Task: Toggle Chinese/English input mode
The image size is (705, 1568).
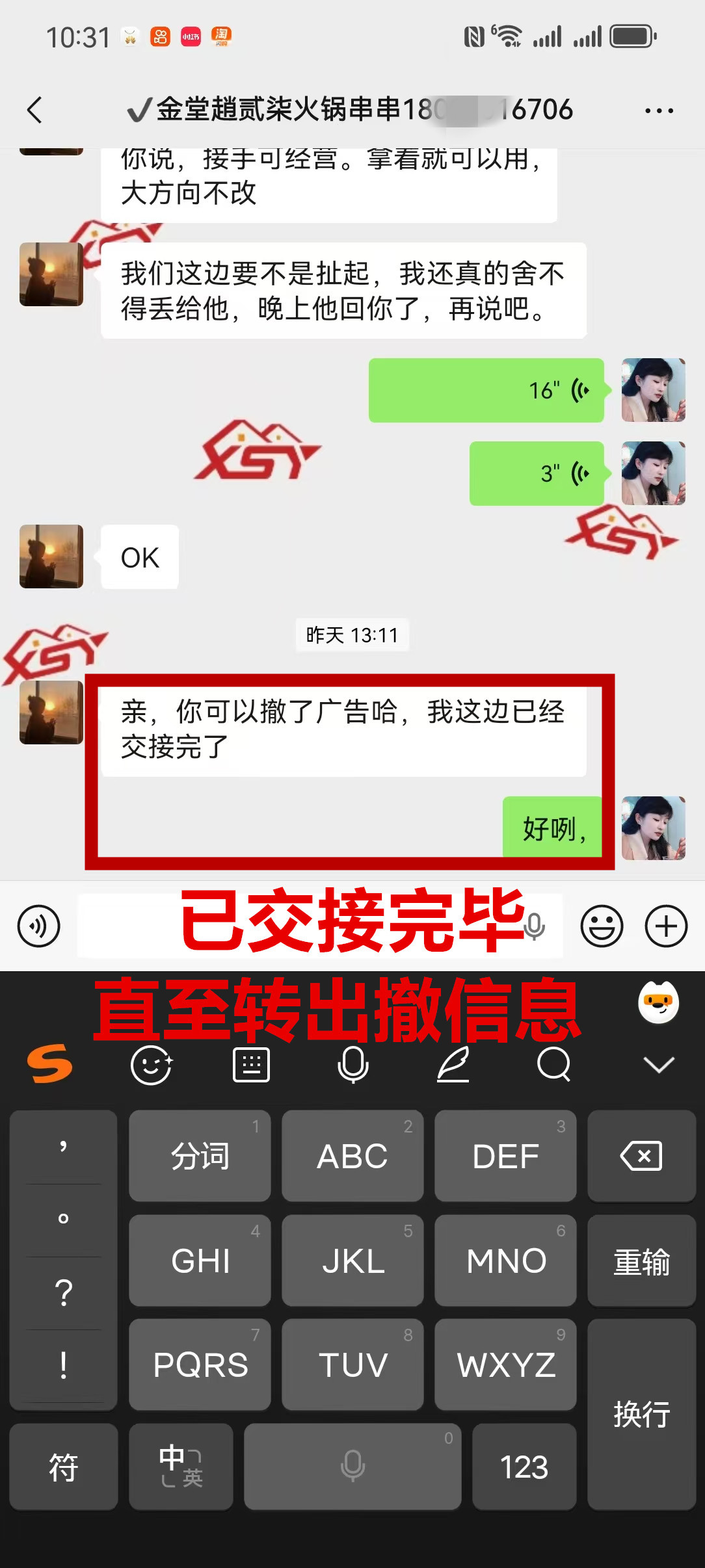Action: 181,1467
